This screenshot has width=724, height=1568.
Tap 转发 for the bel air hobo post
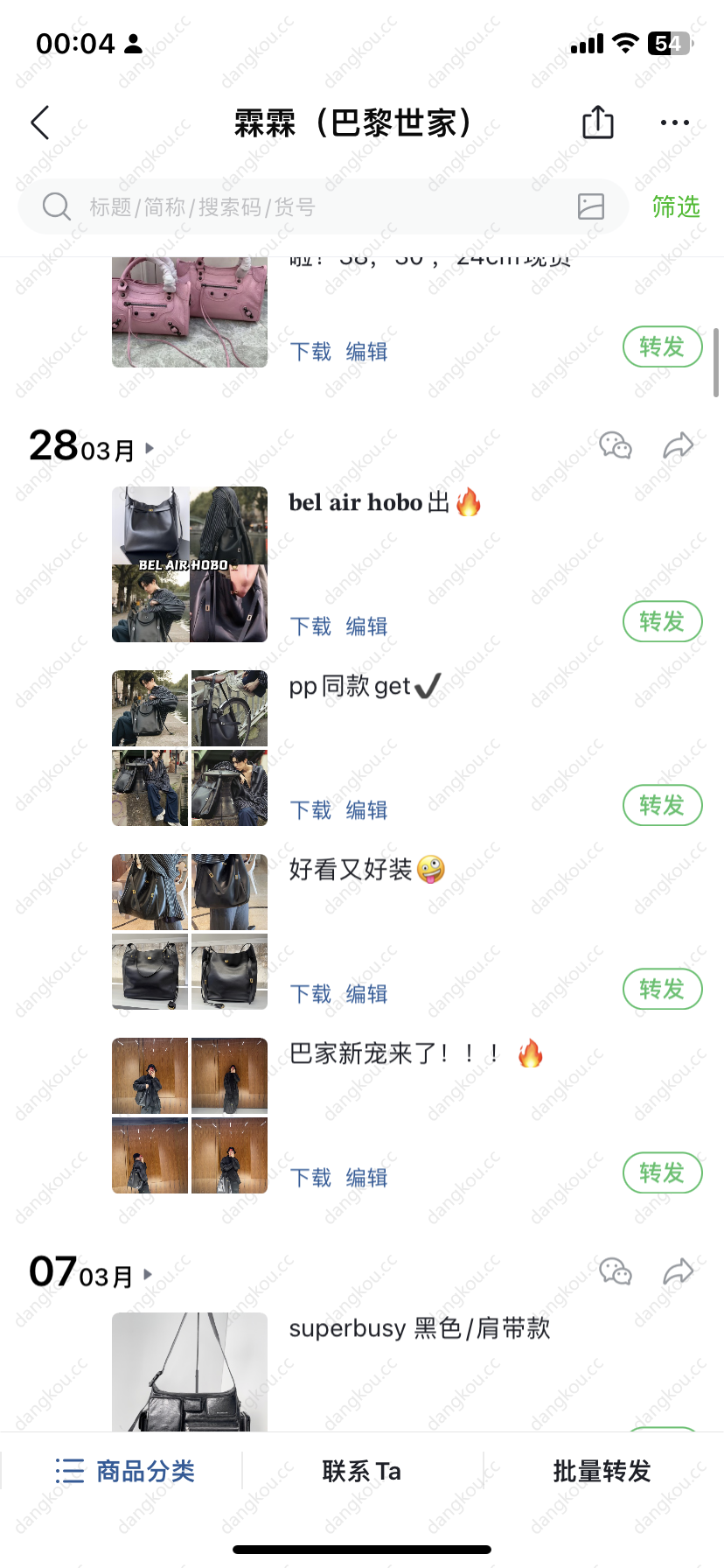(662, 621)
